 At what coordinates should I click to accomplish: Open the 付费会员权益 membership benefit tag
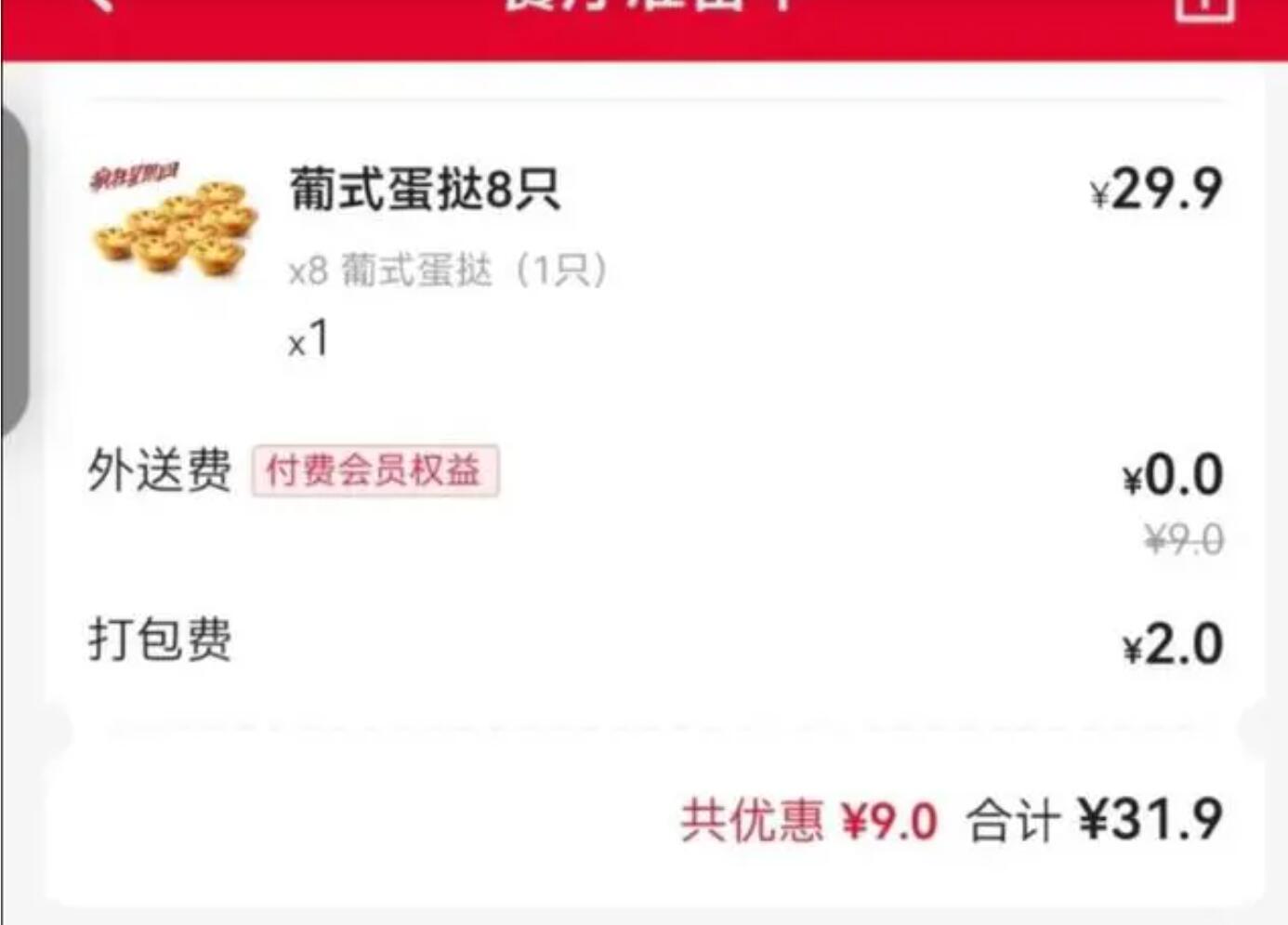point(375,470)
